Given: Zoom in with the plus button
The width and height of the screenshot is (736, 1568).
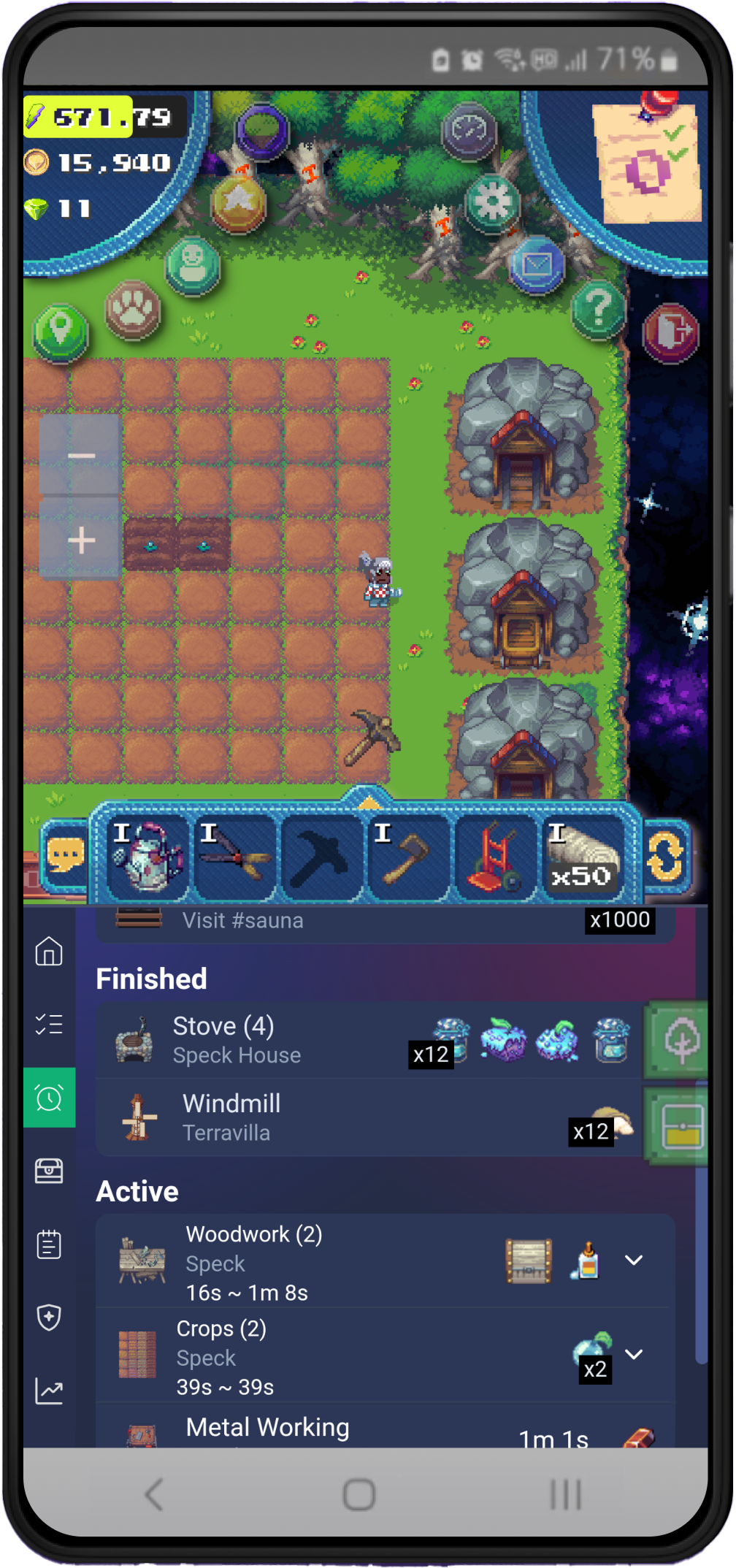Looking at the screenshot, I should [81, 540].
